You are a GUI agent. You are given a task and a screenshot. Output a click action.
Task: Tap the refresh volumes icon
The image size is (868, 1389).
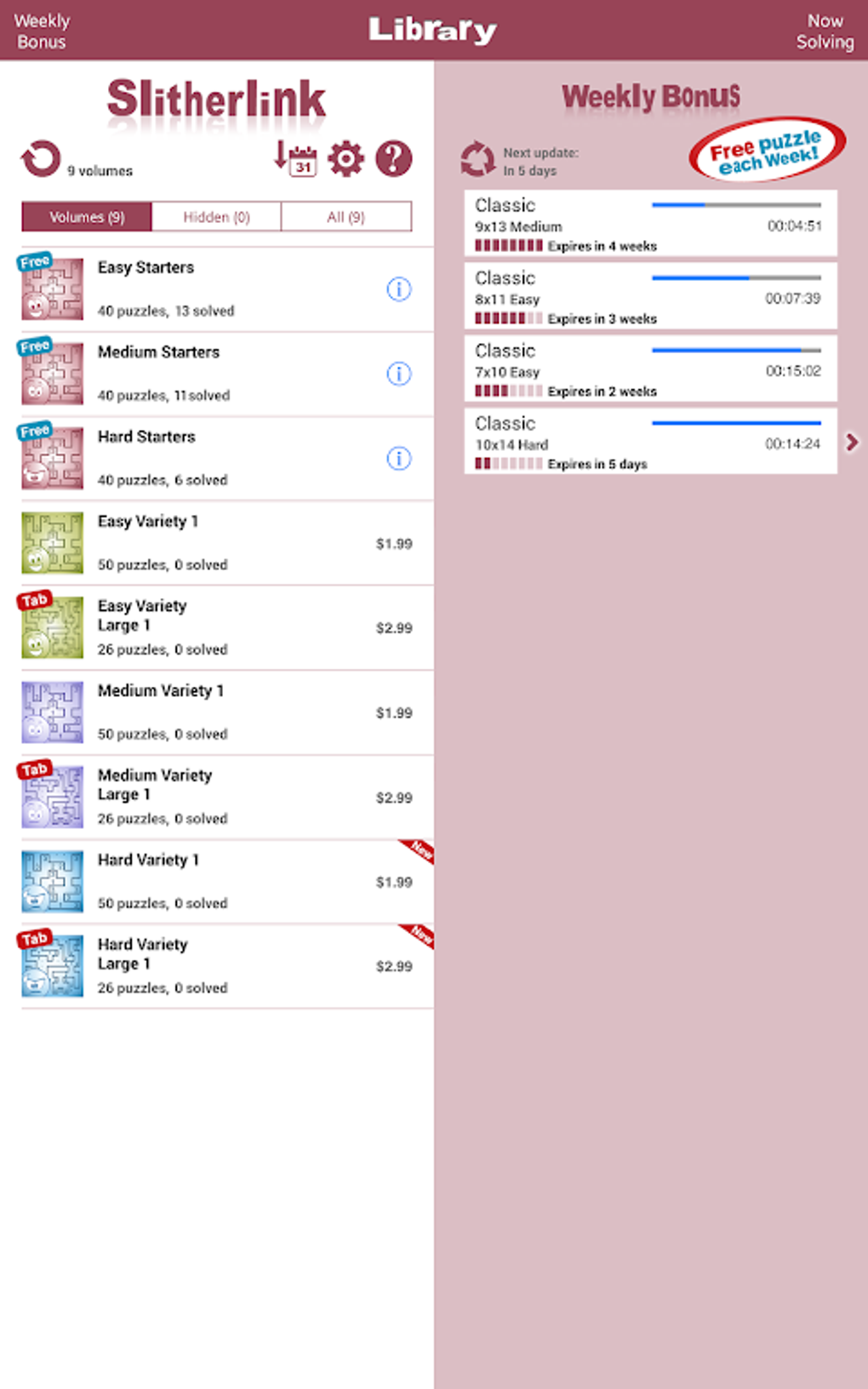point(41,158)
